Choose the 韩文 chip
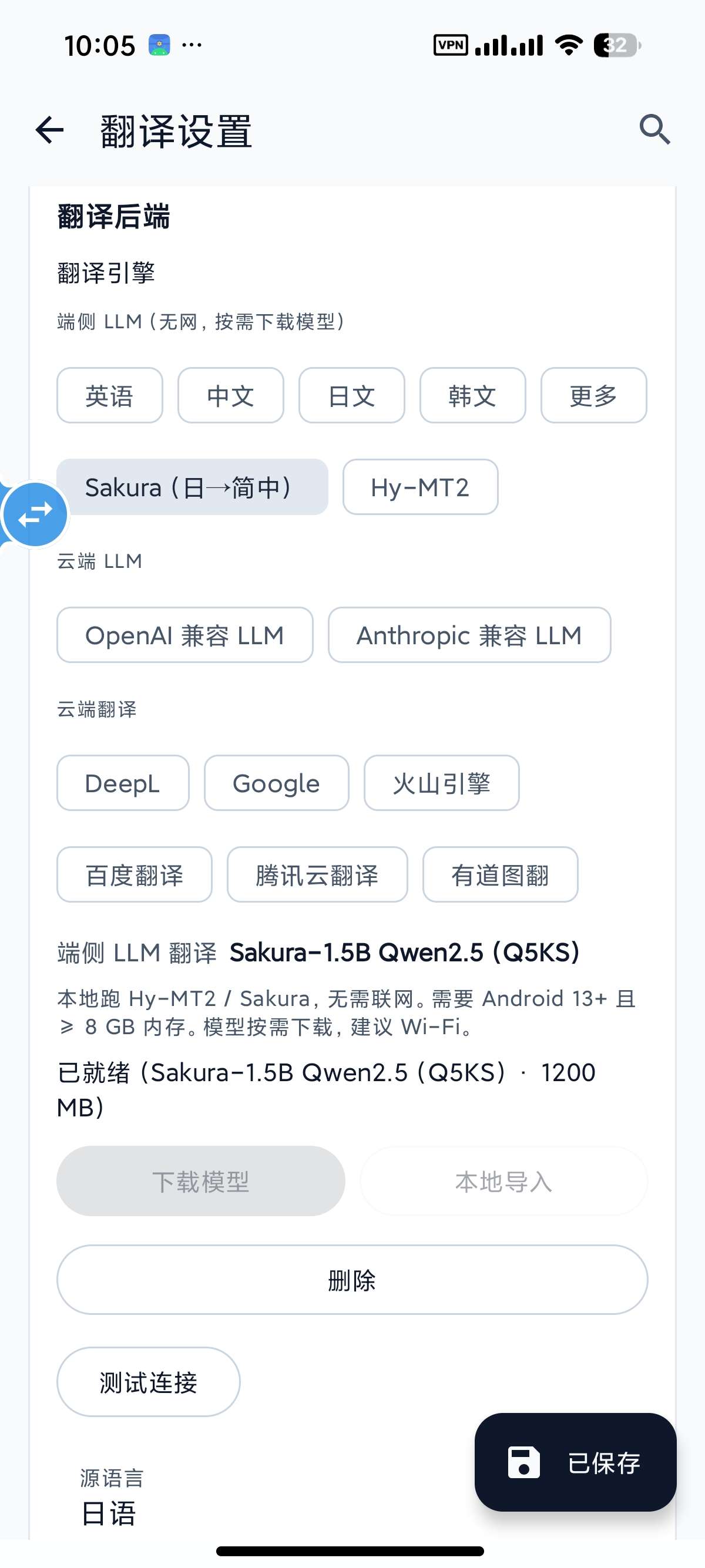The height and width of the screenshot is (1568, 705). point(472,395)
